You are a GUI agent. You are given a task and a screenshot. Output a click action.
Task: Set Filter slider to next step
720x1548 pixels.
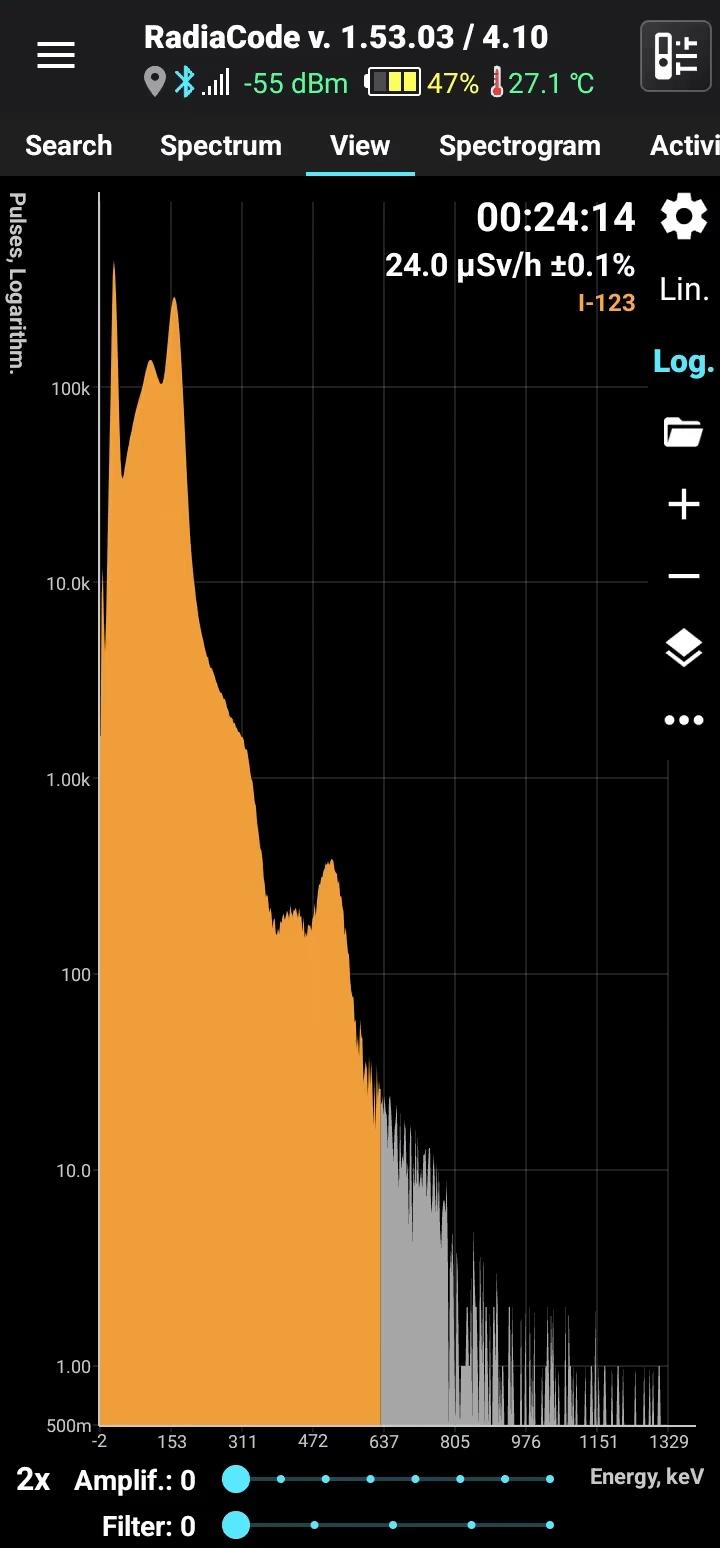click(x=315, y=1526)
